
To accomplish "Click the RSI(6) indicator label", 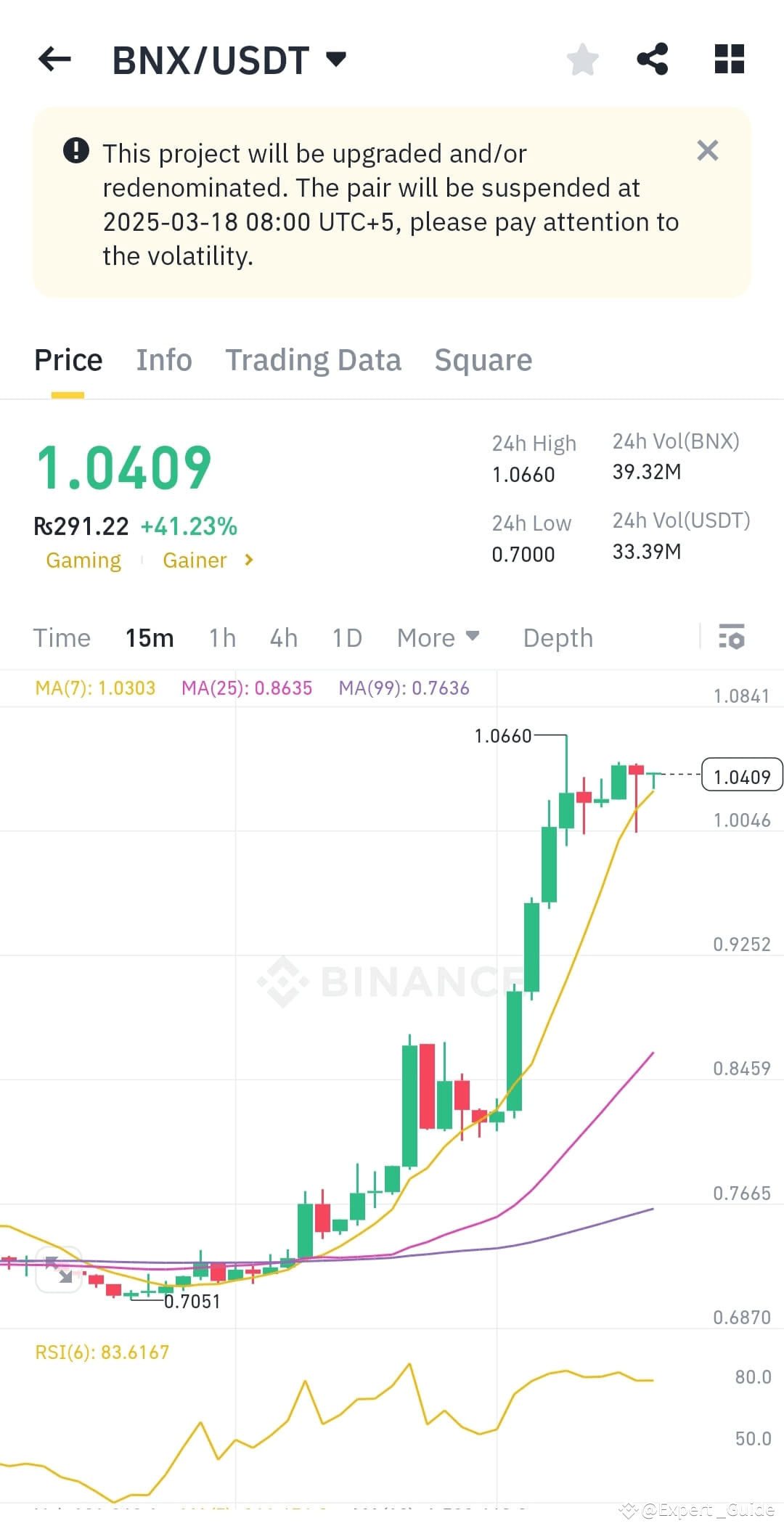I will [102, 1352].
